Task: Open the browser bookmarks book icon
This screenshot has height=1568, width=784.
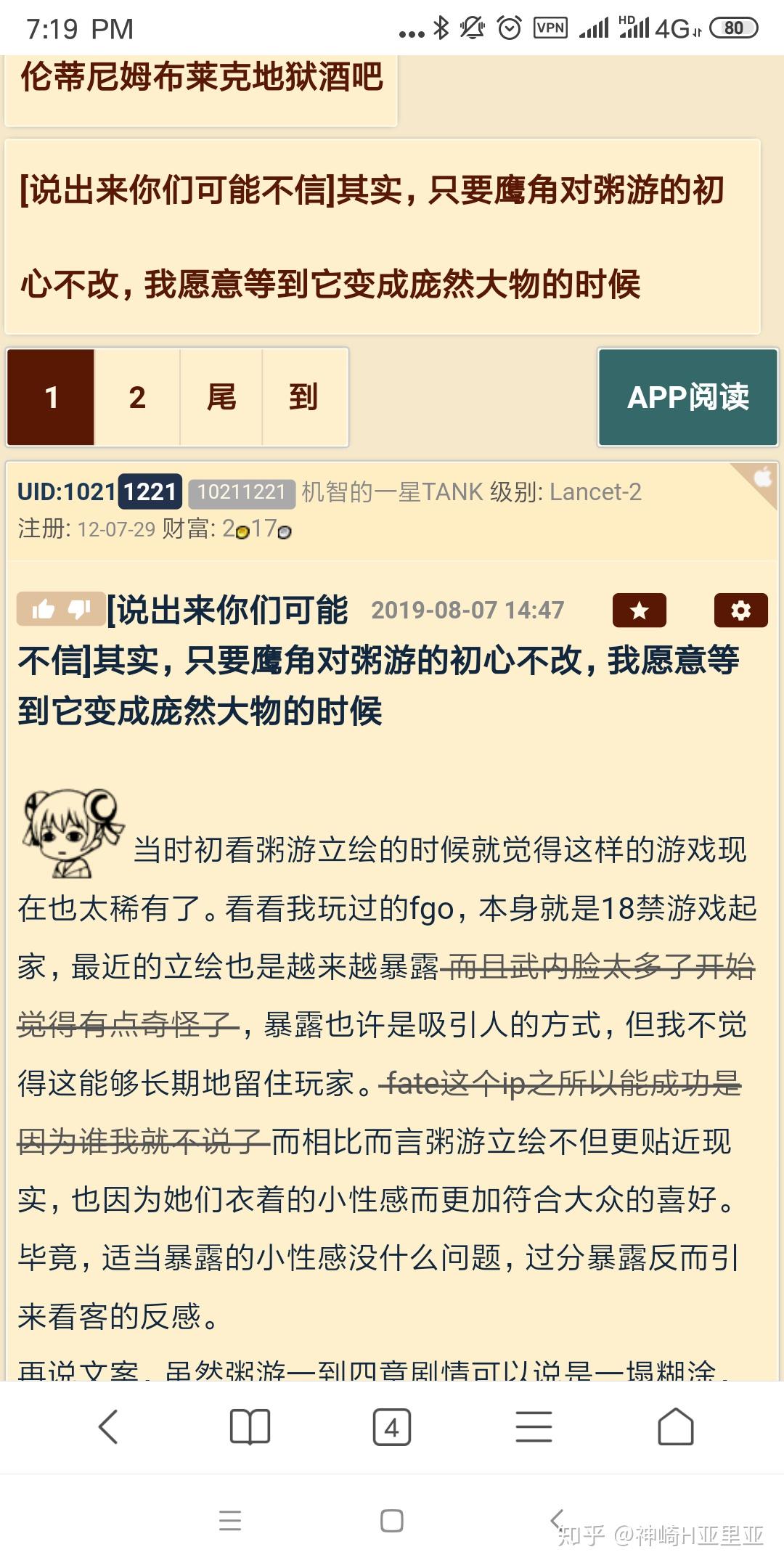Action: click(x=250, y=1426)
